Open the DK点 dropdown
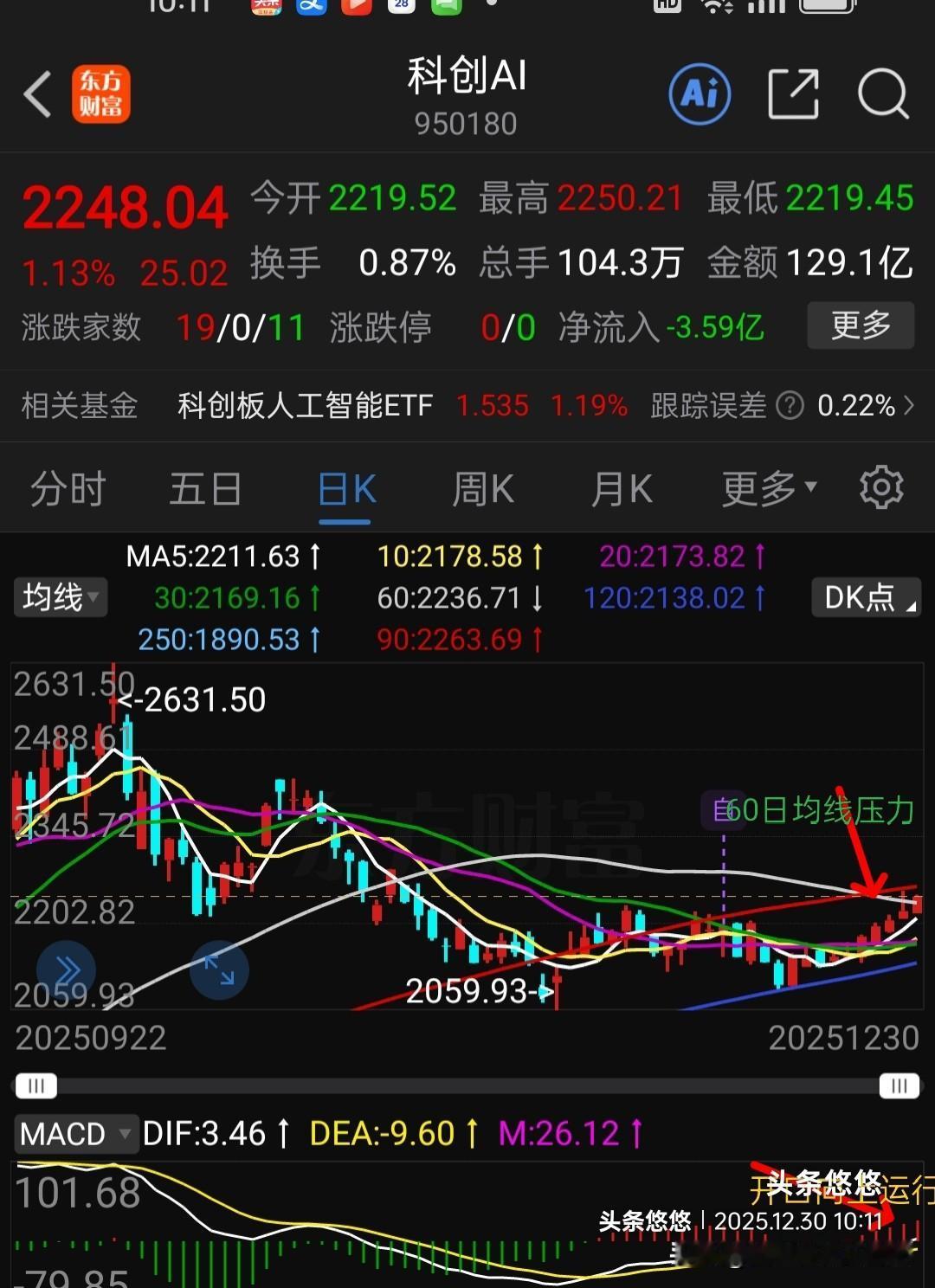Screen dimensions: 935x1288 coord(864,597)
